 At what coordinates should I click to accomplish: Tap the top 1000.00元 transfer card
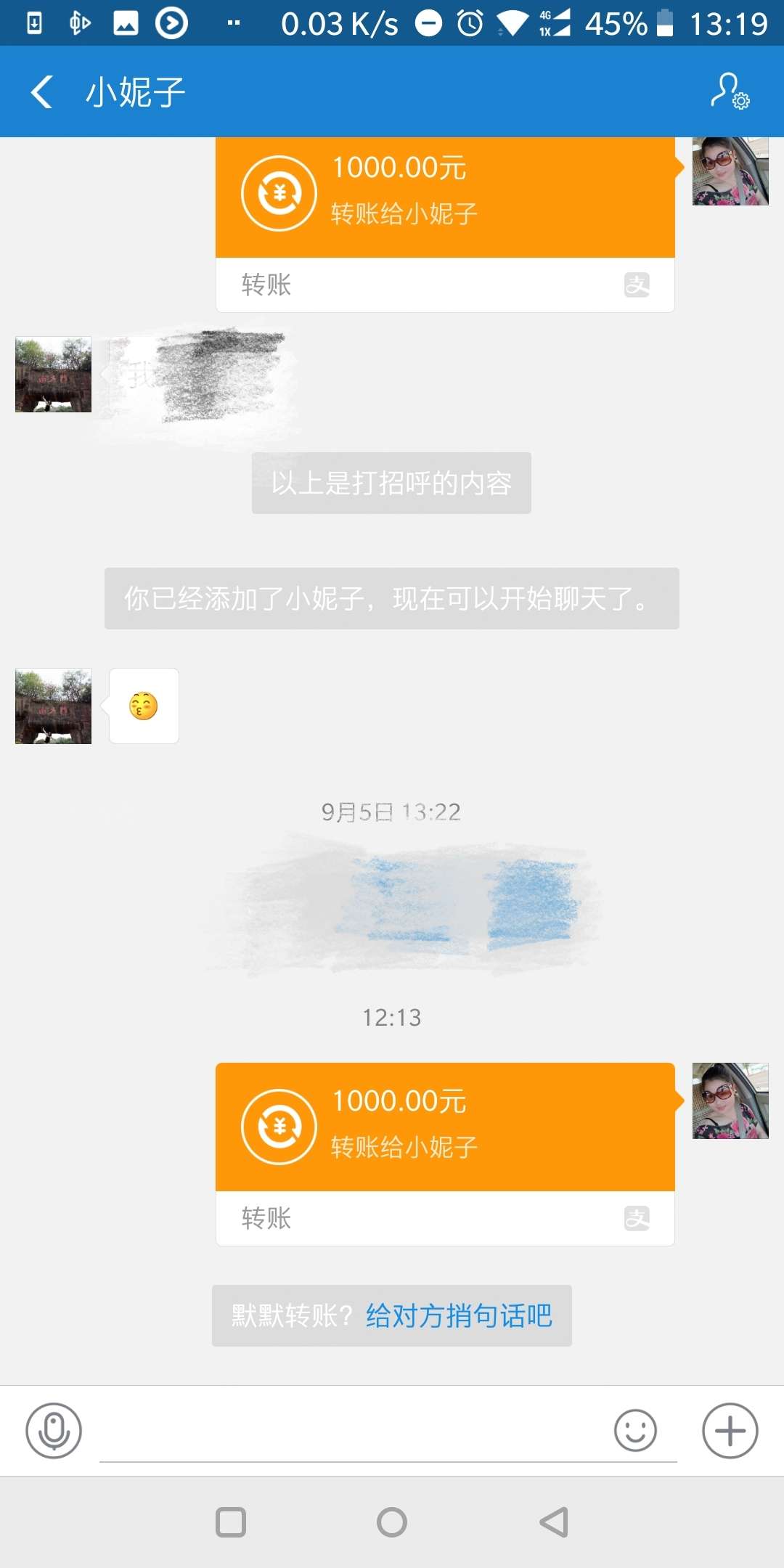444,196
